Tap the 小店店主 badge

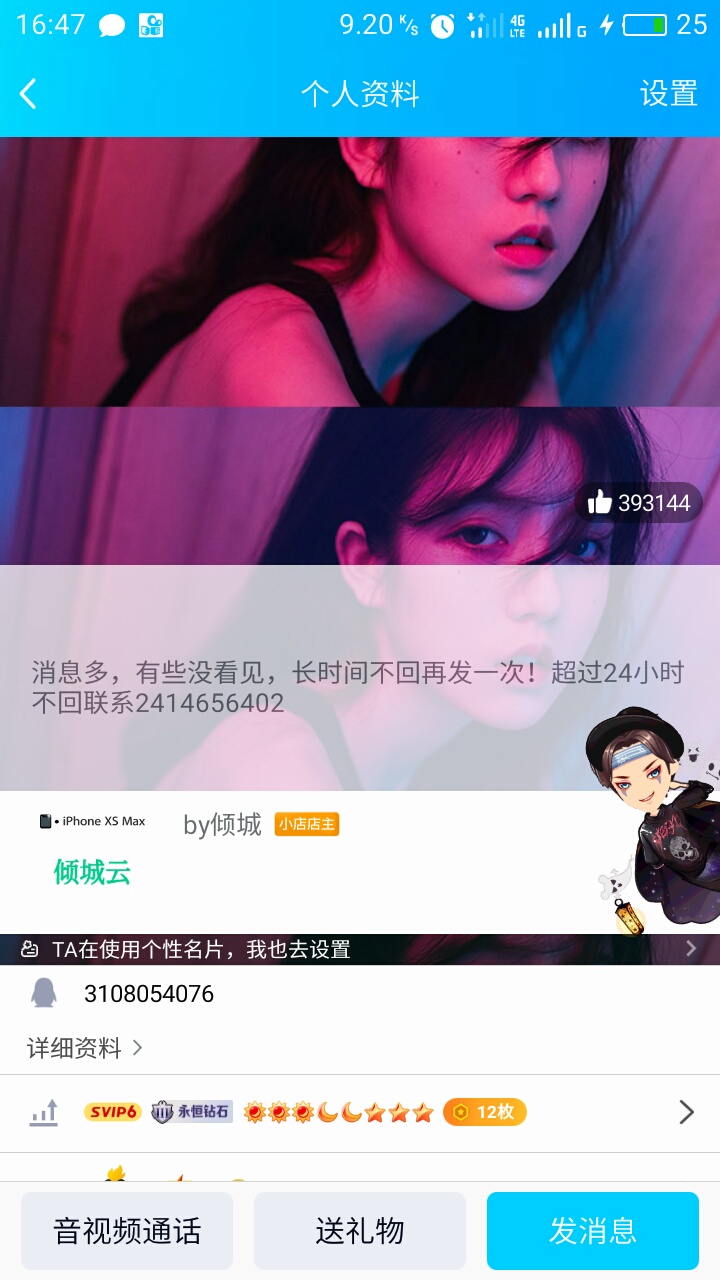307,824
